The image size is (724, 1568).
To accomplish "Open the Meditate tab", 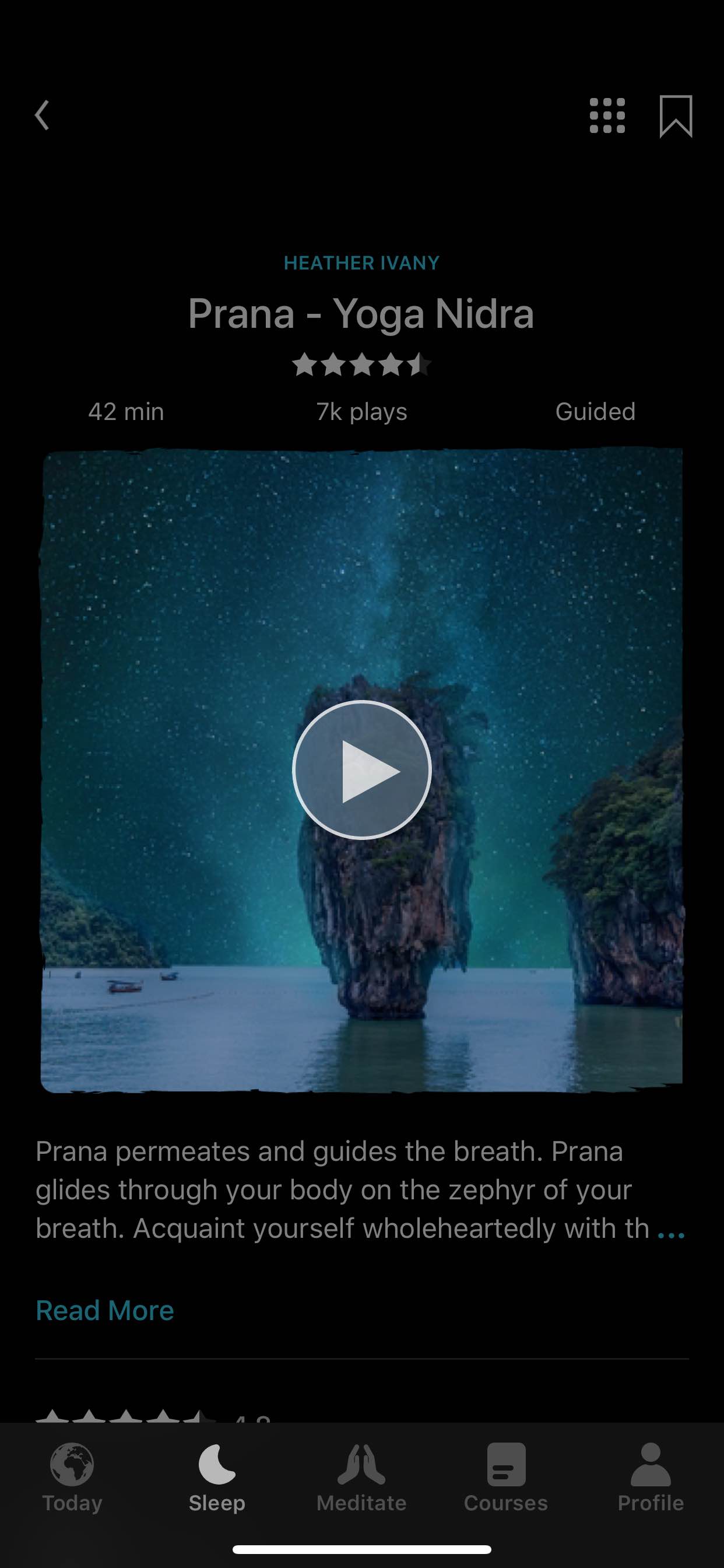I will [361, 1478].
